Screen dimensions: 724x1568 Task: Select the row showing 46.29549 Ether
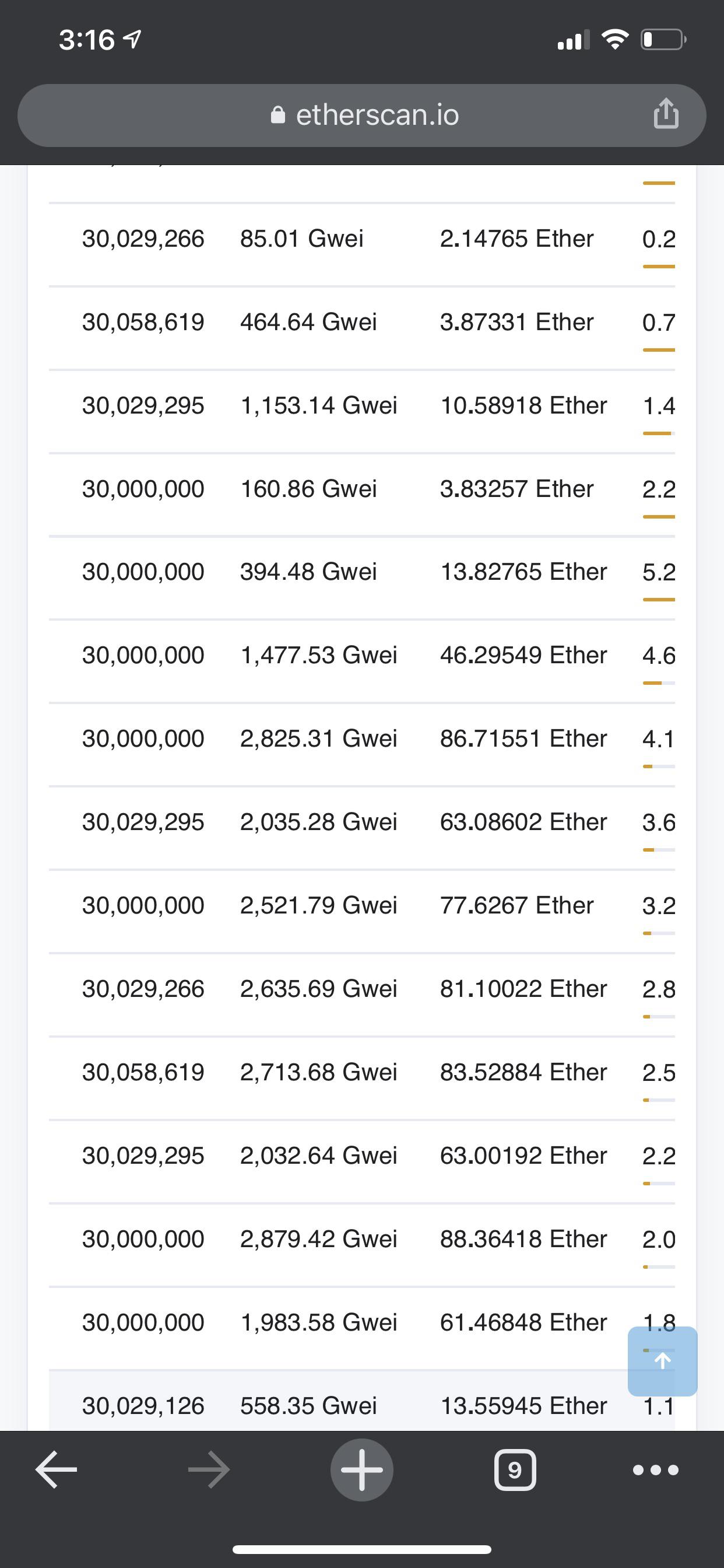tap(523, 654)
